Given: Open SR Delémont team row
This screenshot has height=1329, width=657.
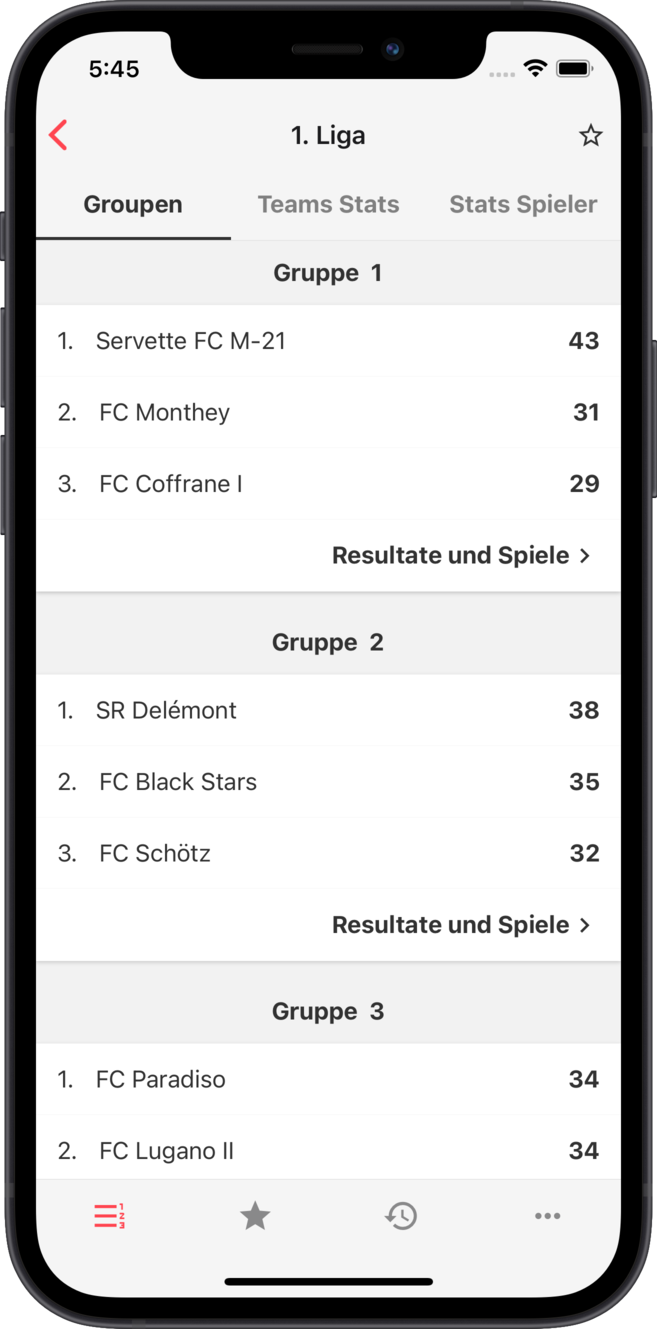Looking at the screenshot, I should point(328,710).
